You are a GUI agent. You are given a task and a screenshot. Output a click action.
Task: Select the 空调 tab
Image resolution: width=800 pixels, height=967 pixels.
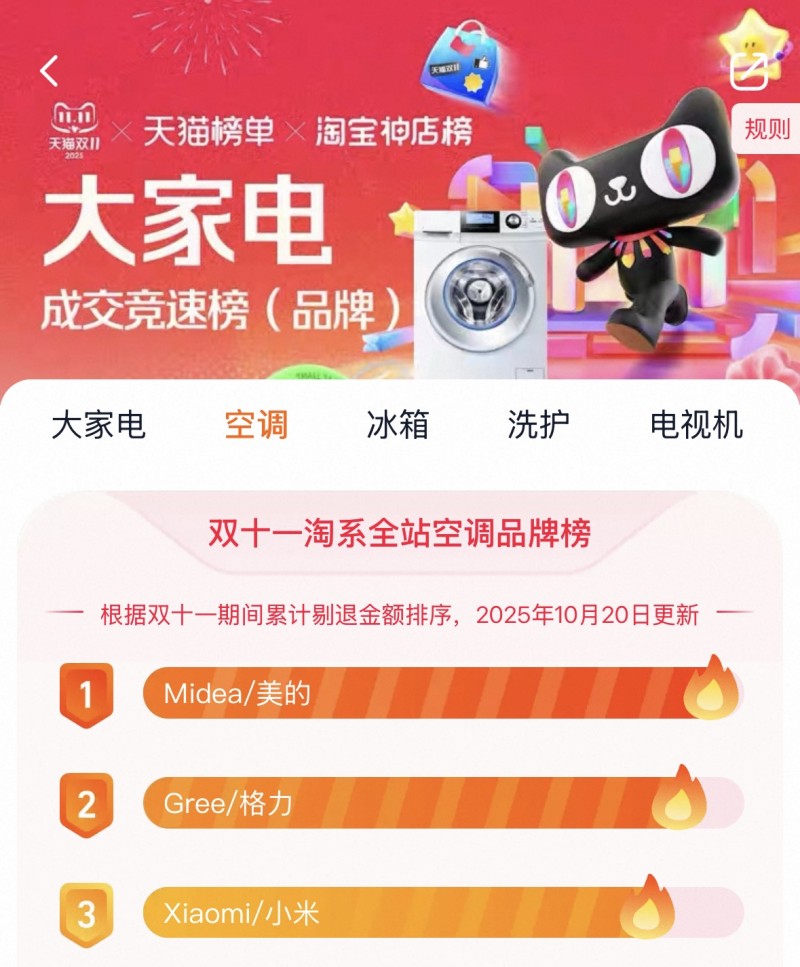tap(256, 425)
